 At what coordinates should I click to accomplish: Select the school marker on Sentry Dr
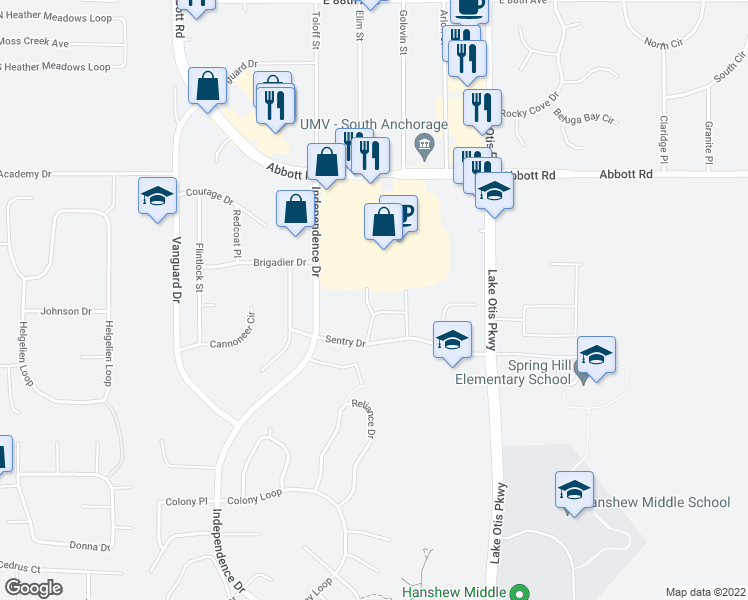click(x=452, y=340)
